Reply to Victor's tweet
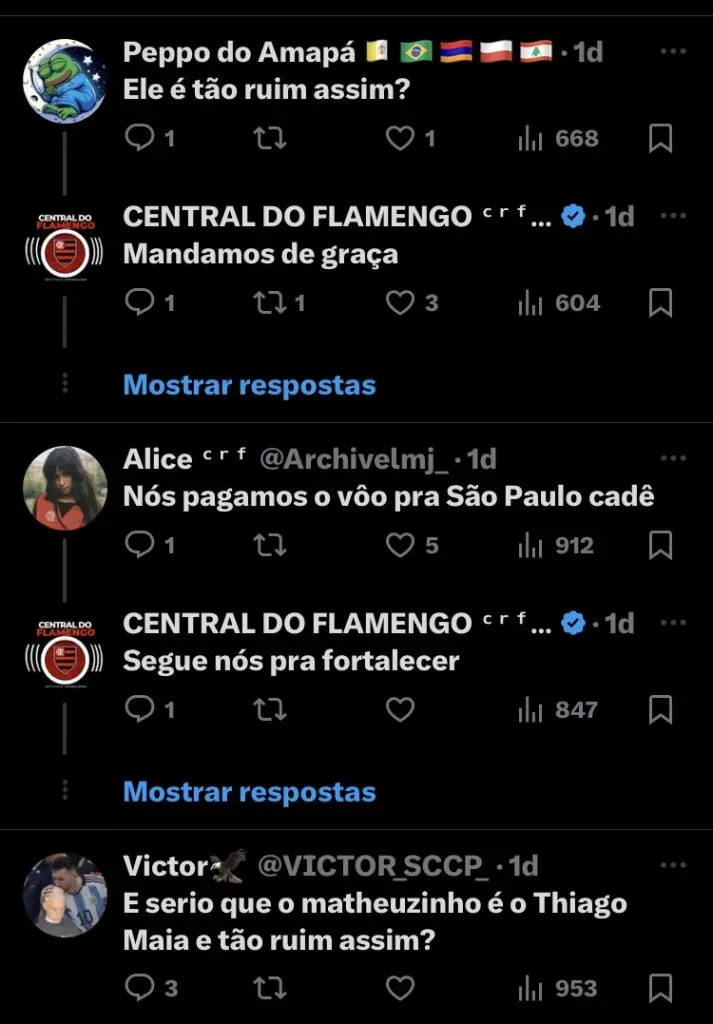713x1024 pixels. [140, 988]
